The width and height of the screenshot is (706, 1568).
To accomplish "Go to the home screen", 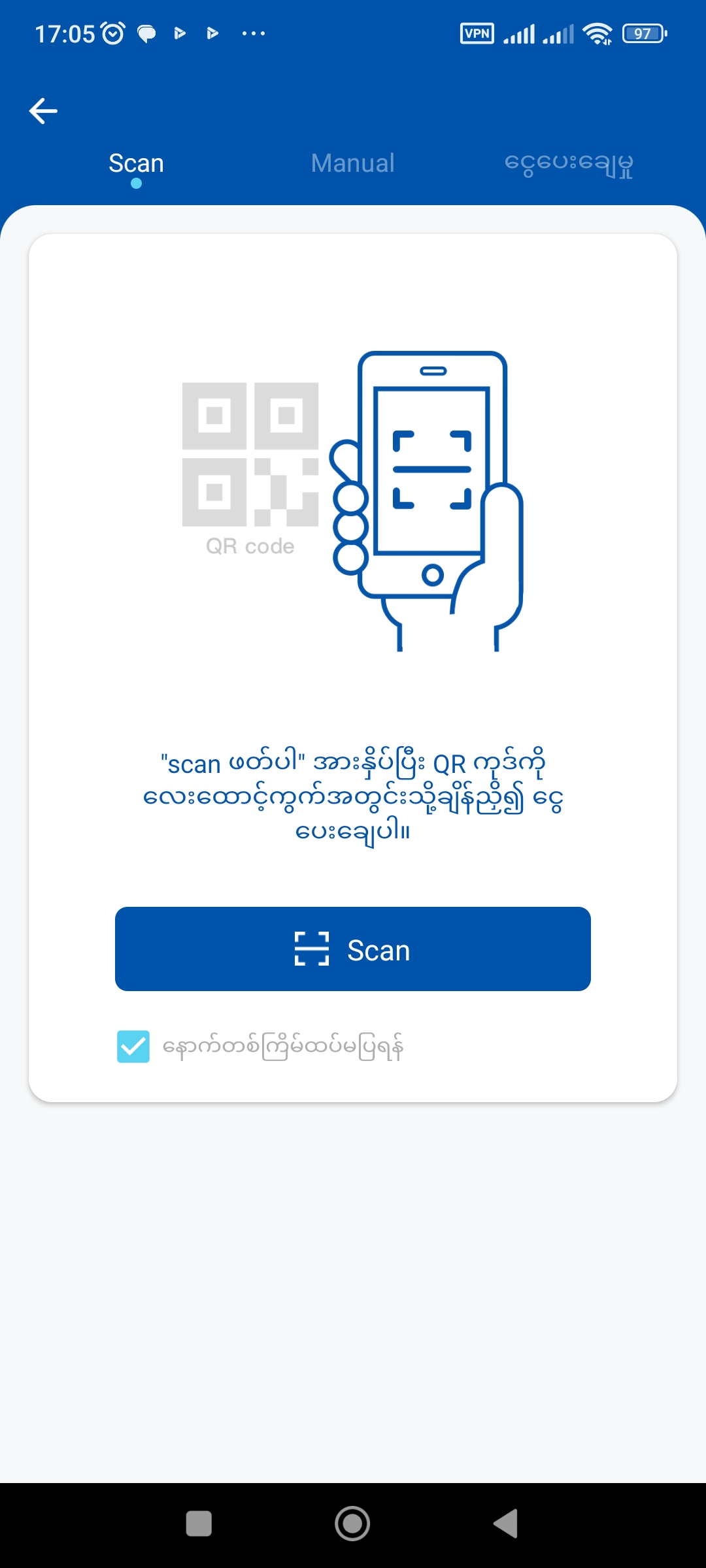I will click(x=352, y=1524).
